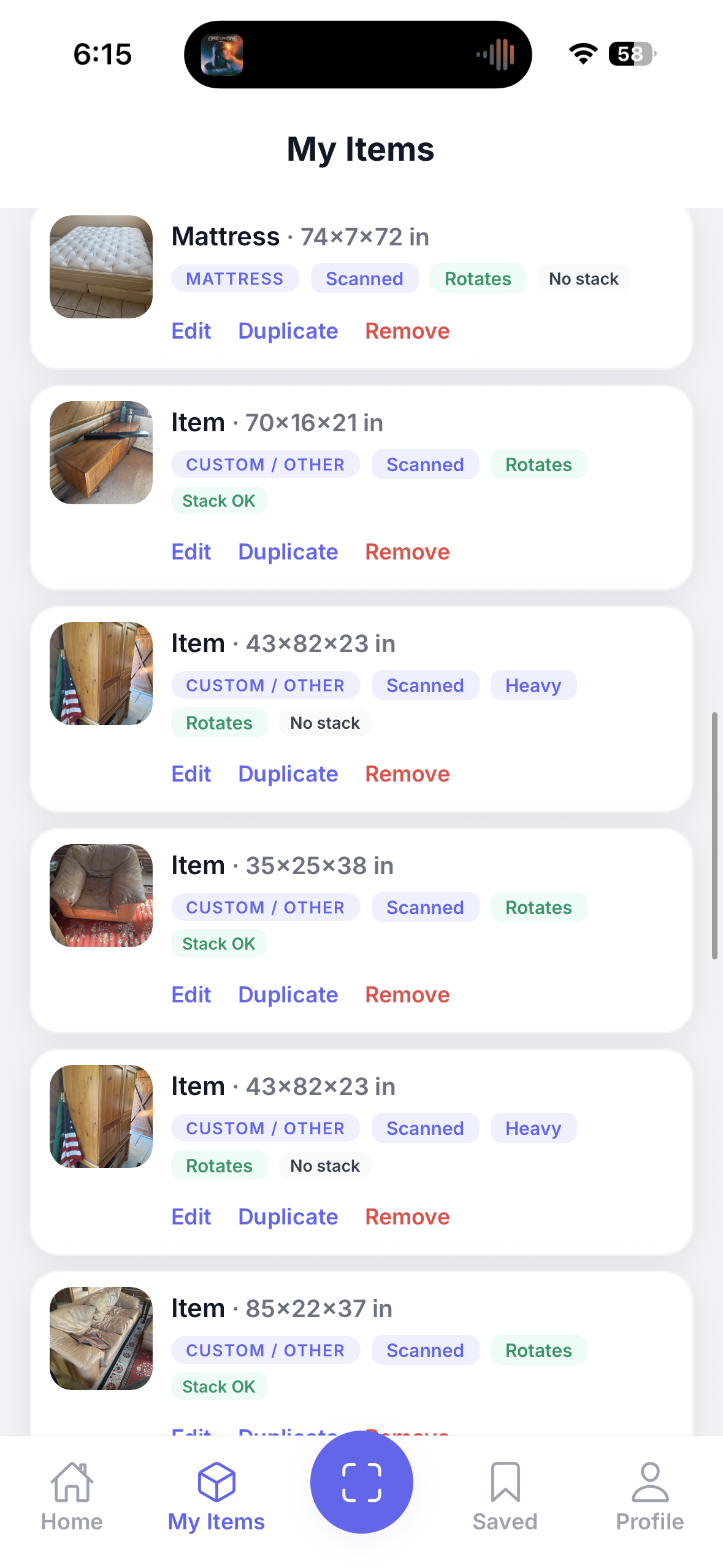Remove the Mattress item
Image resolution: width=723 pixels, height=1568 pixels.
[407, 331]
